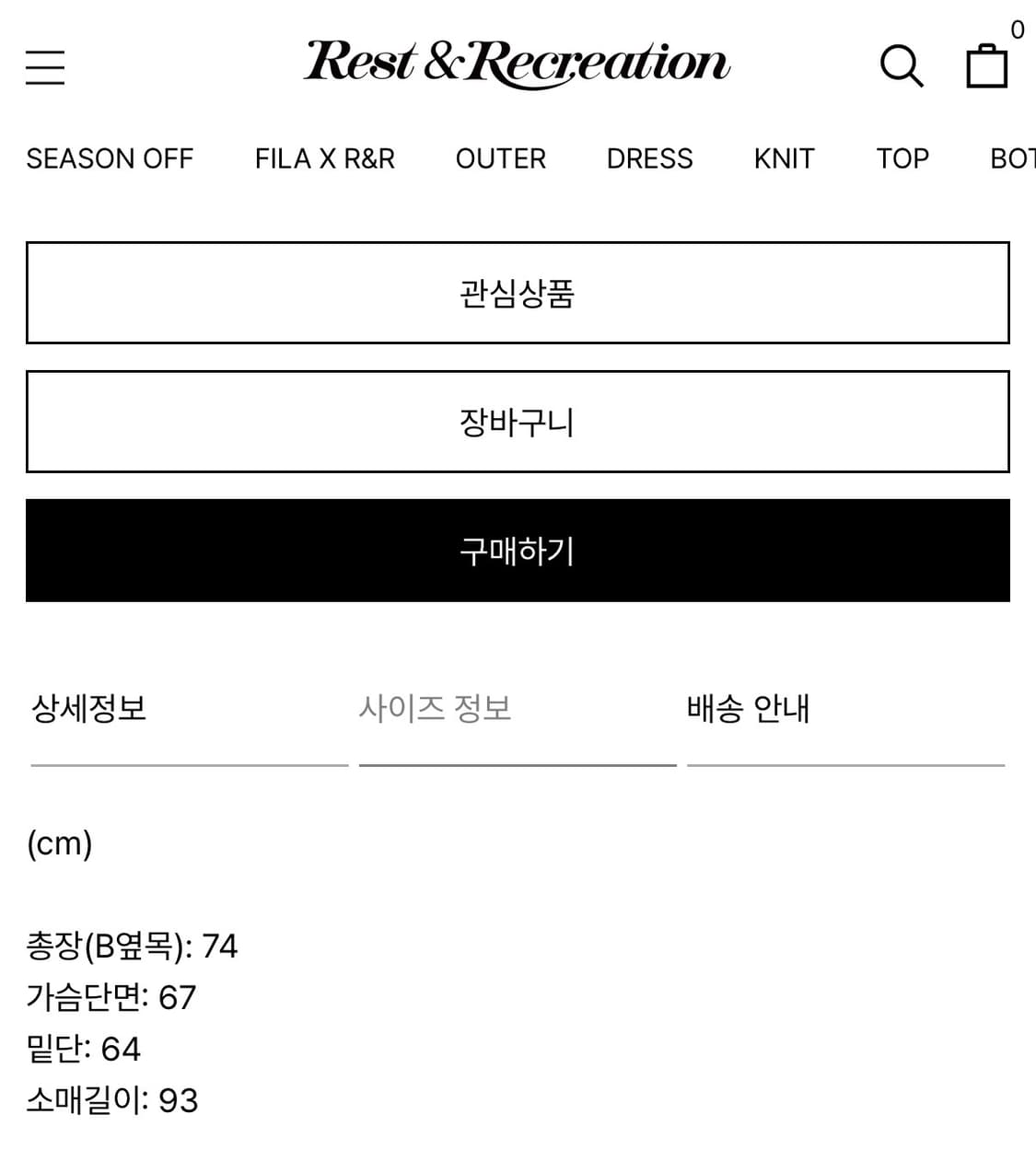
Task: Switch to the 상세정보 tab
Action: pos(90,707)
